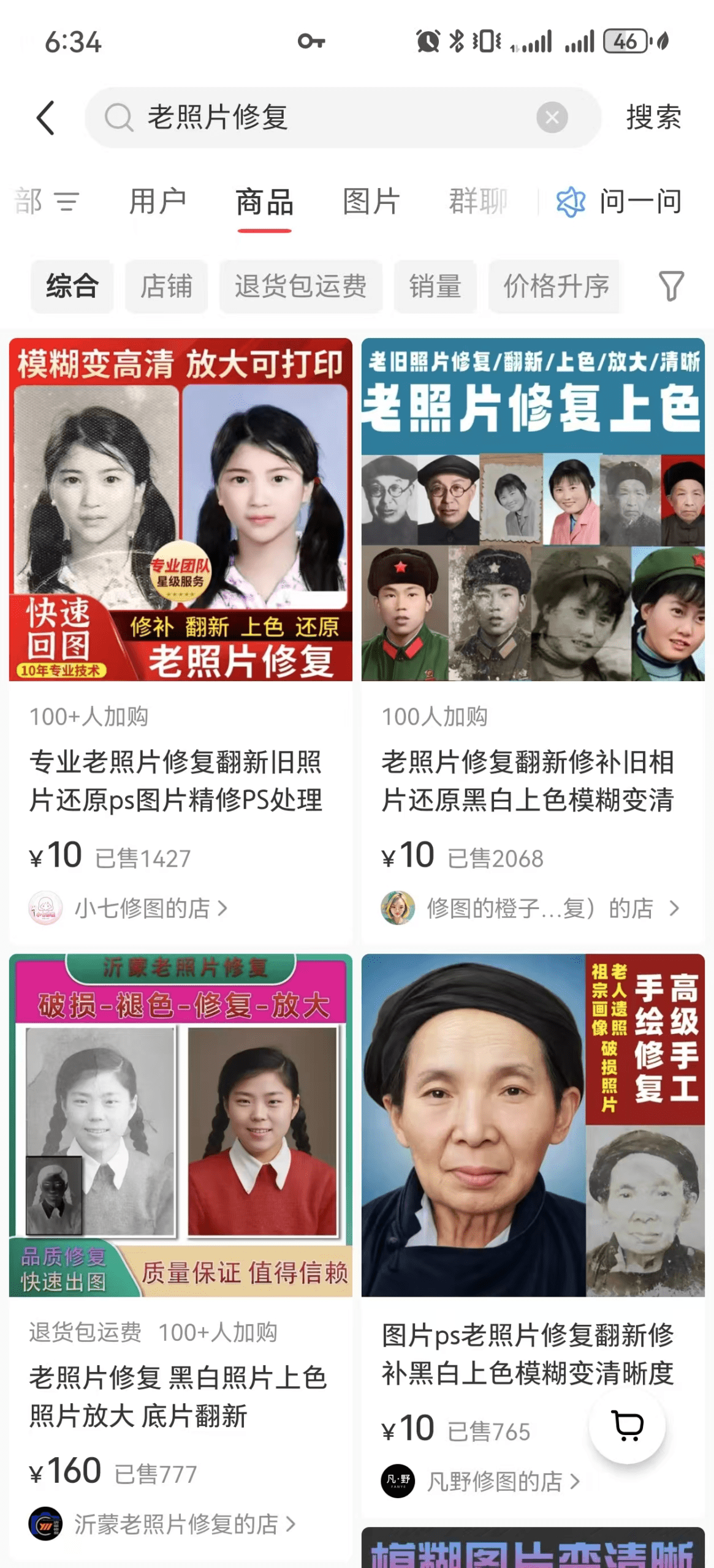Select the 店铺 filter chip
The height and width of the screenshot is (1568, 714).
(166, 286)
